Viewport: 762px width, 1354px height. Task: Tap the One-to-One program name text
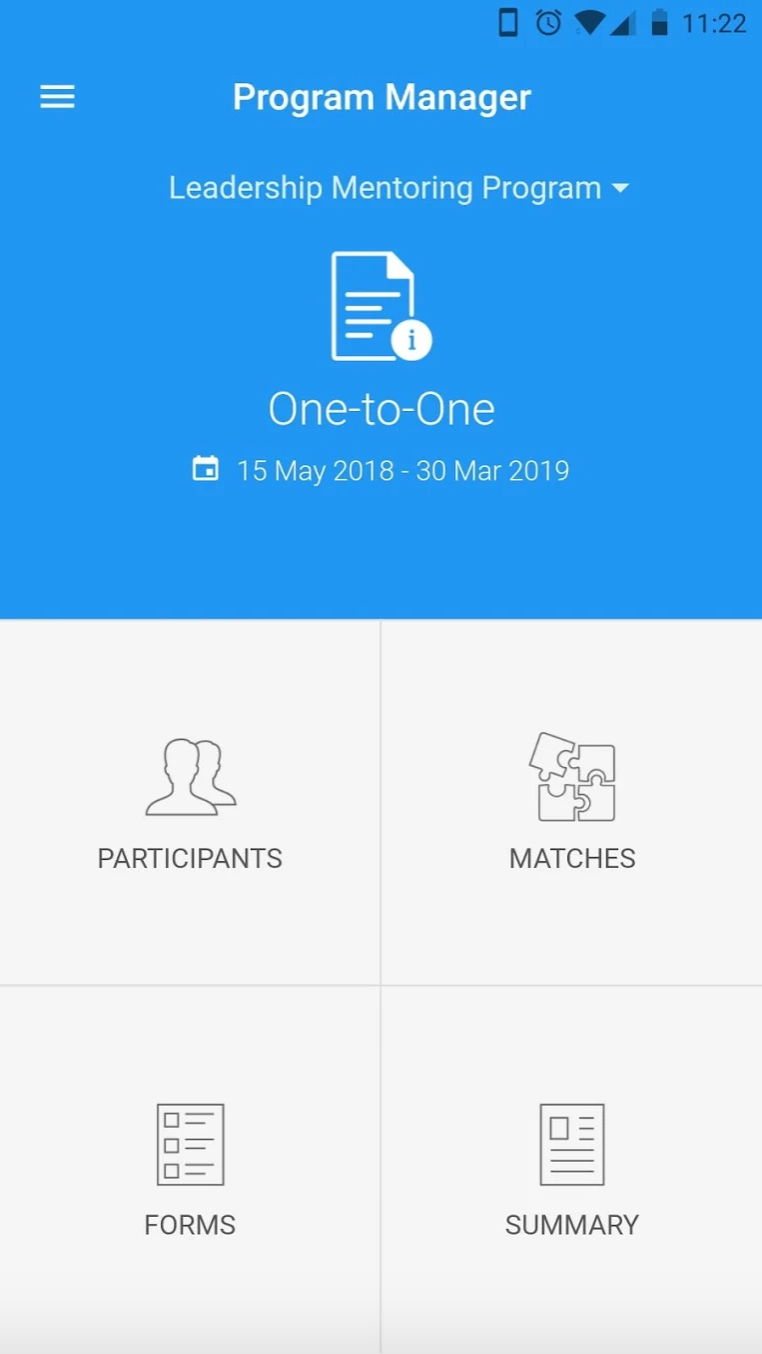[x=381, y=408]
